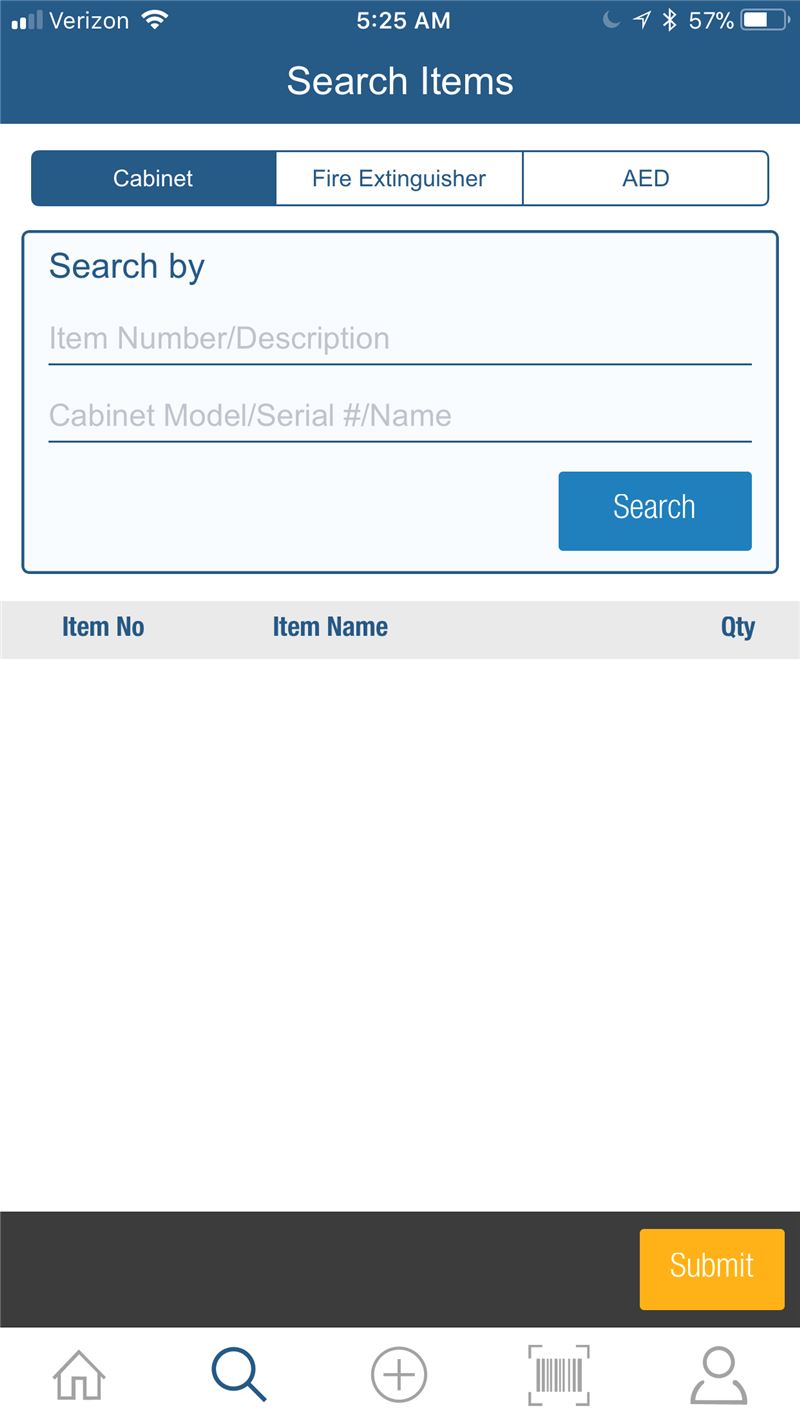Open the magnifier search tab
The height and width of the screenshot is (1422, 800).
pyautogui.click(x=239, y=1375)
